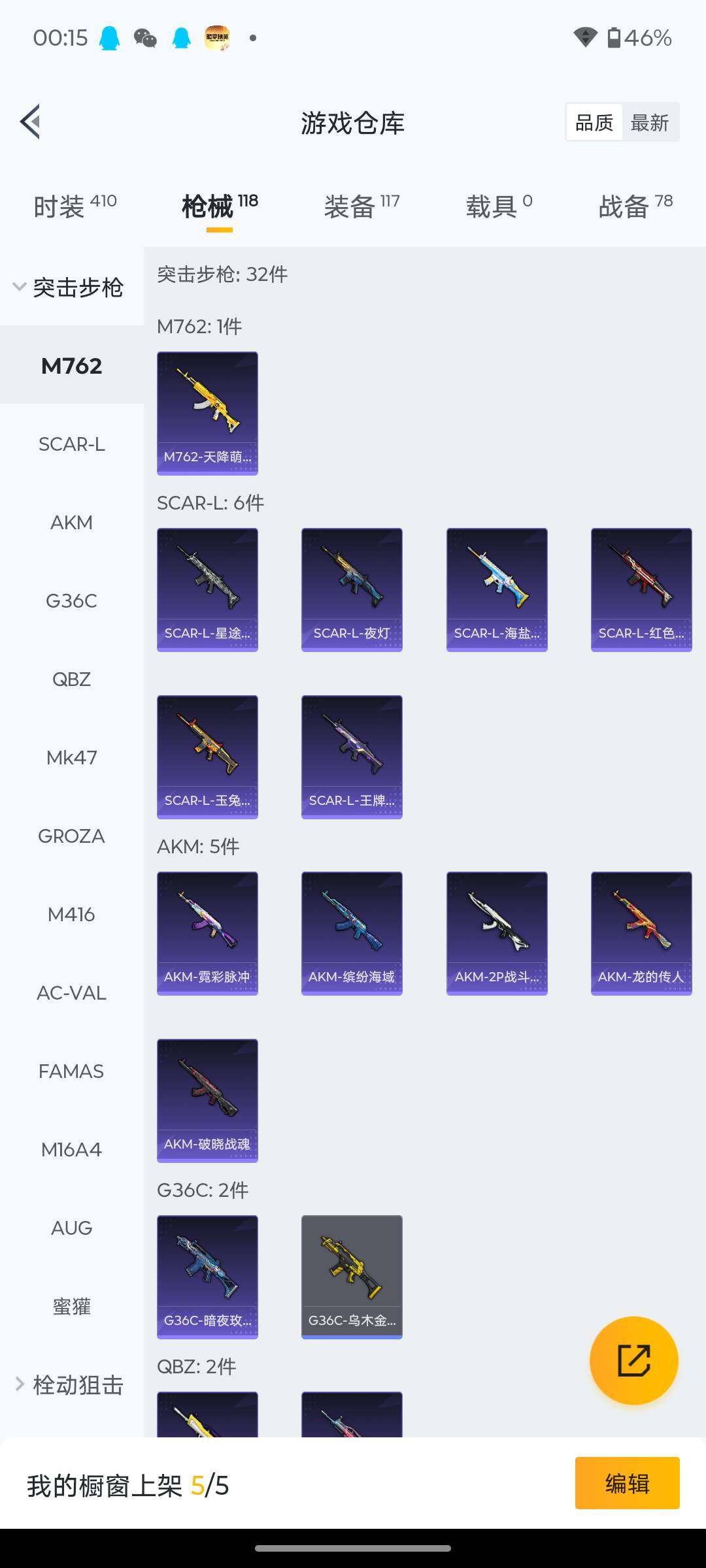This screenshot has height=1568, width=706.
Task: Open the 战备 tab
Action: coord(635,206)
